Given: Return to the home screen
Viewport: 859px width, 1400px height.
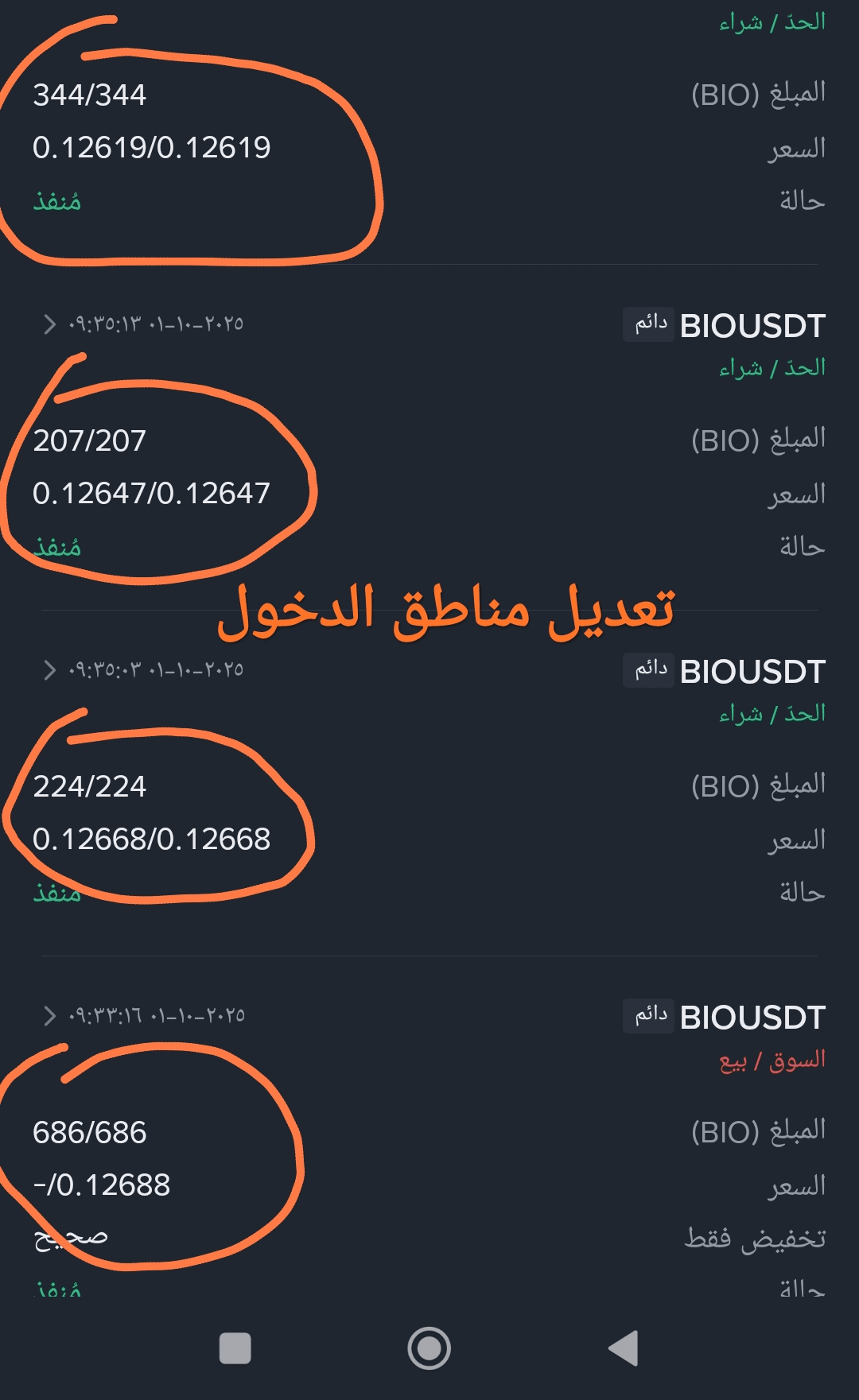Looking at the screenshot, I should click(x=429, y=1348).
